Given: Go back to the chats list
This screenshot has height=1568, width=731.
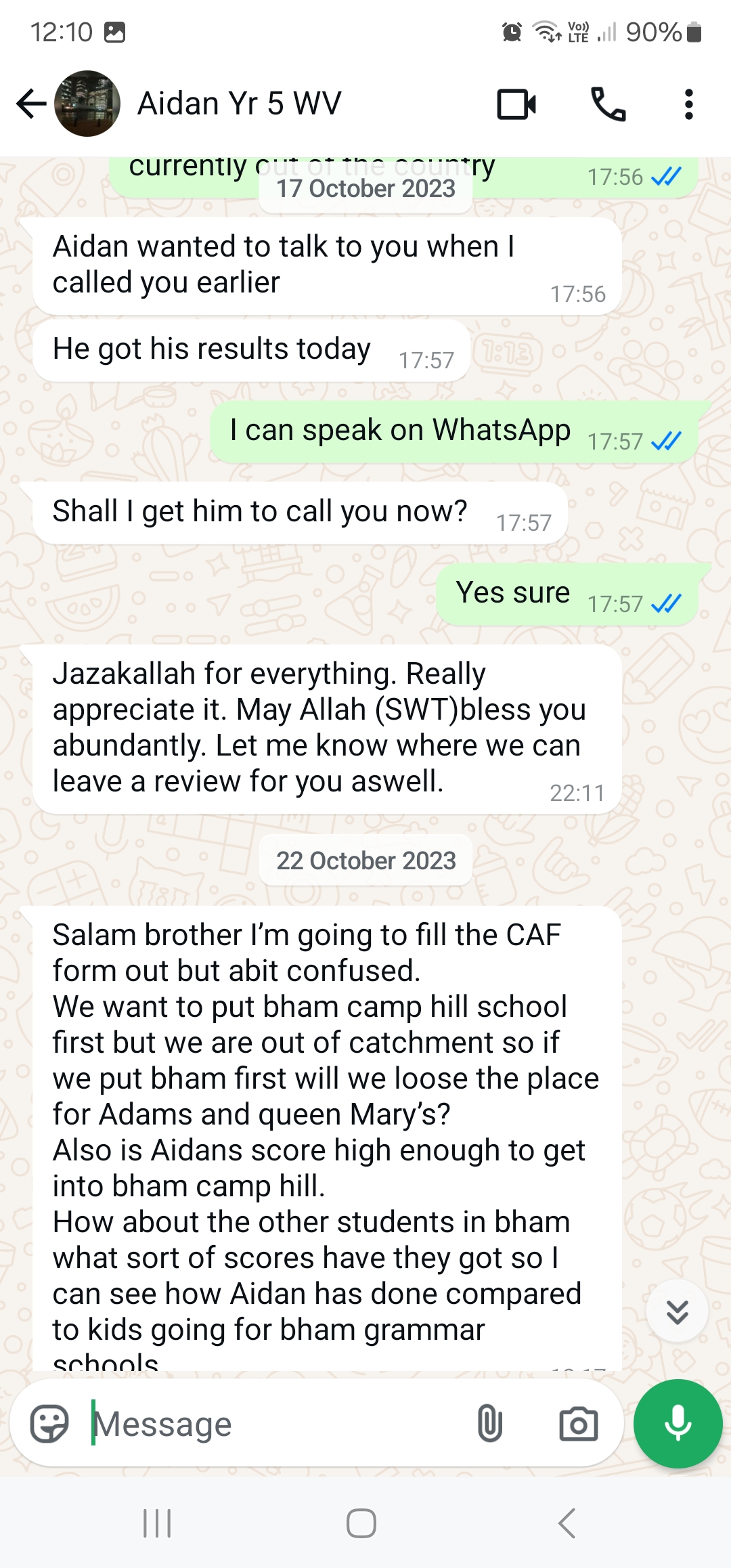Looking at the screenshot, I should (x=31, y=104).
